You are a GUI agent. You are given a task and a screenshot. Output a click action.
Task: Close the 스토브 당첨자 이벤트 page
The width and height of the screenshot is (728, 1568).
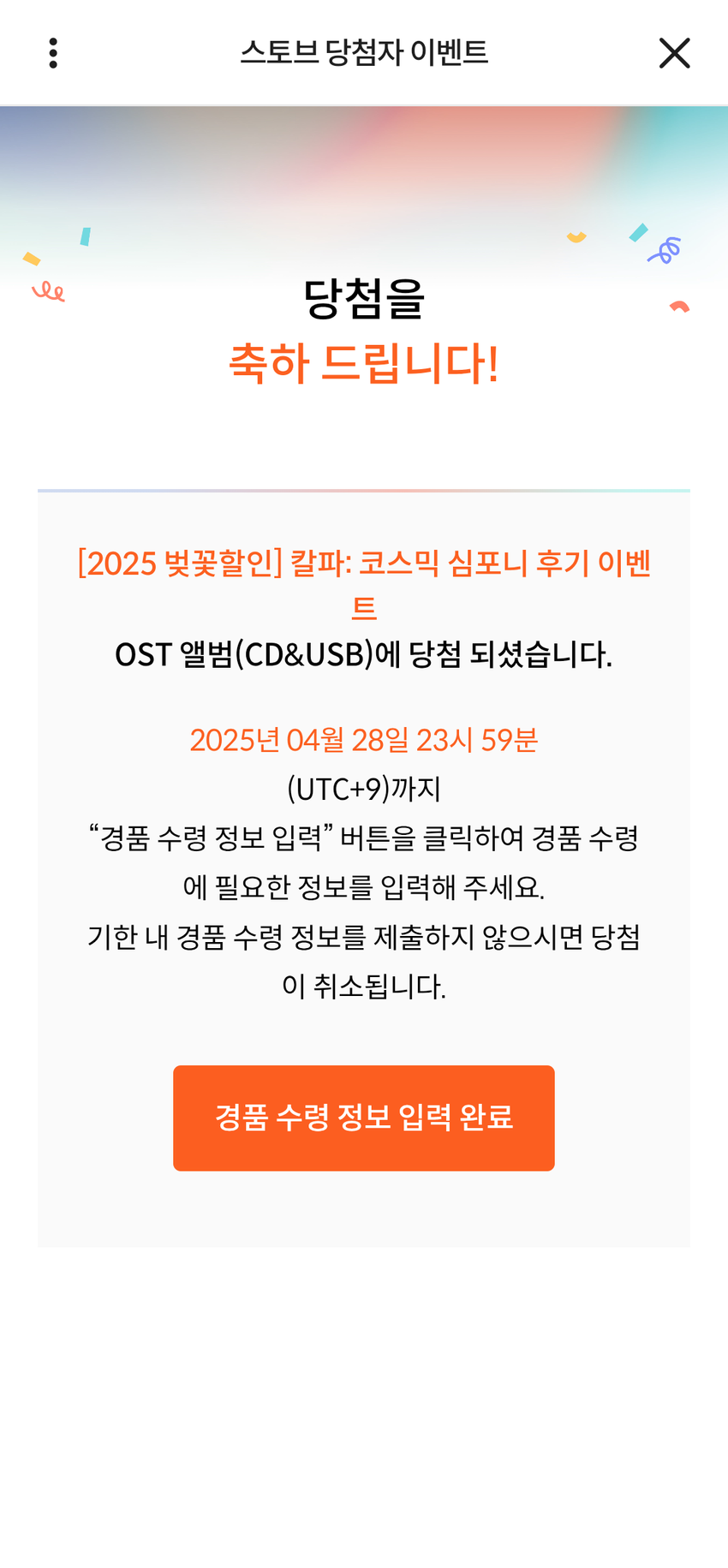(x=674, y=53)
